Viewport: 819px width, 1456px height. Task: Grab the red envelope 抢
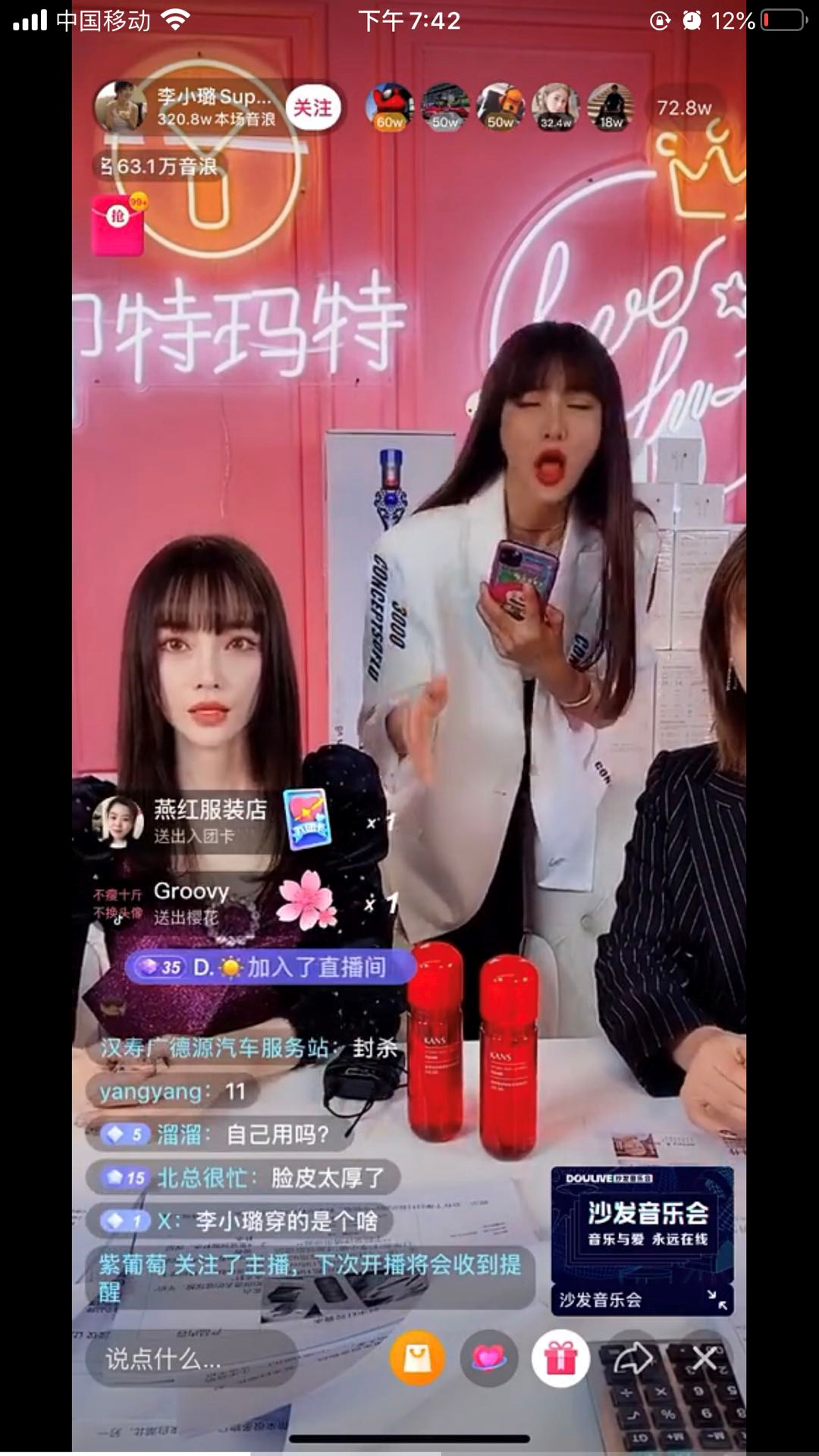(x=118, y=224)
